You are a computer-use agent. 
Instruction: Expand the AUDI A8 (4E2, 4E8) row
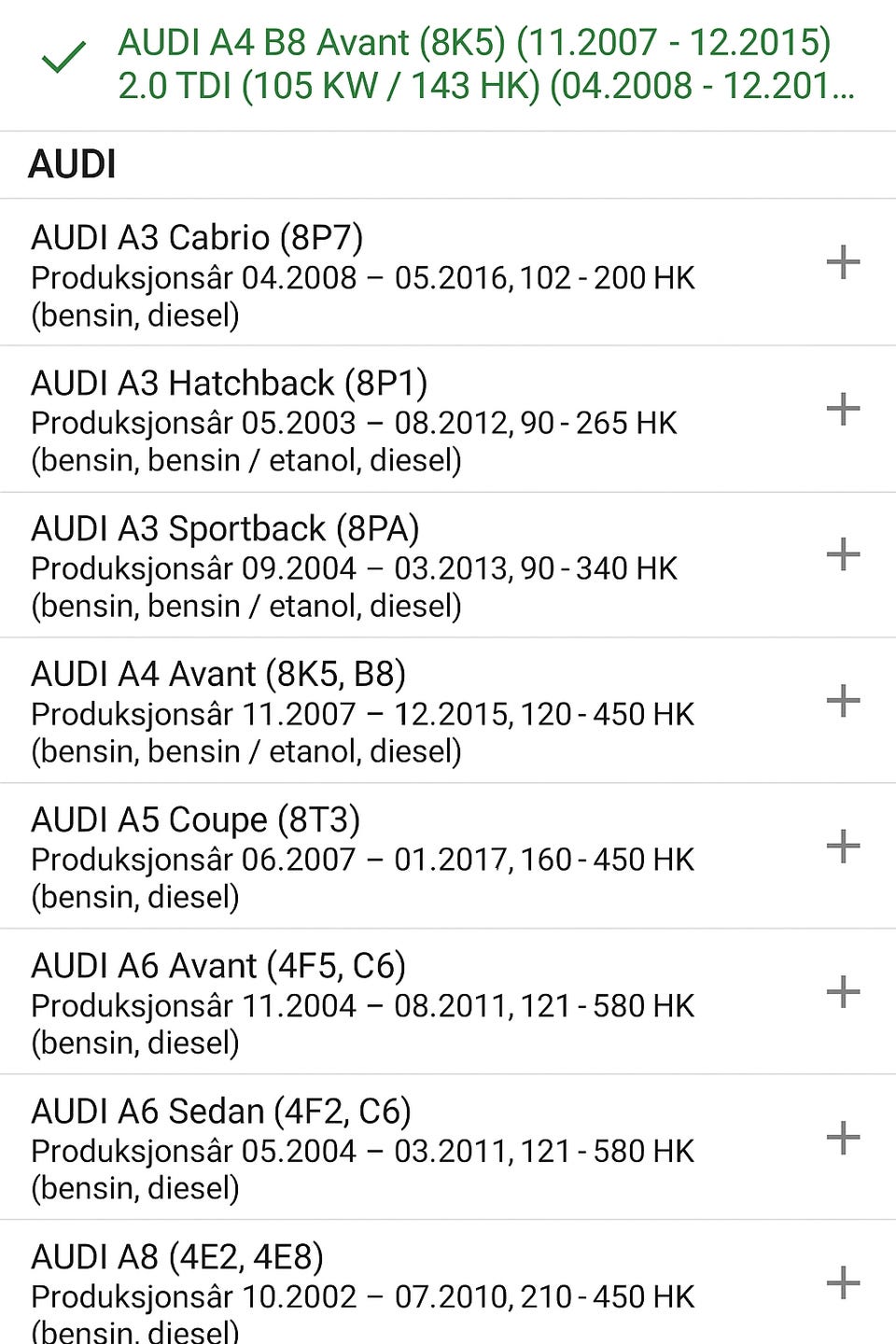pos(843,1282)
